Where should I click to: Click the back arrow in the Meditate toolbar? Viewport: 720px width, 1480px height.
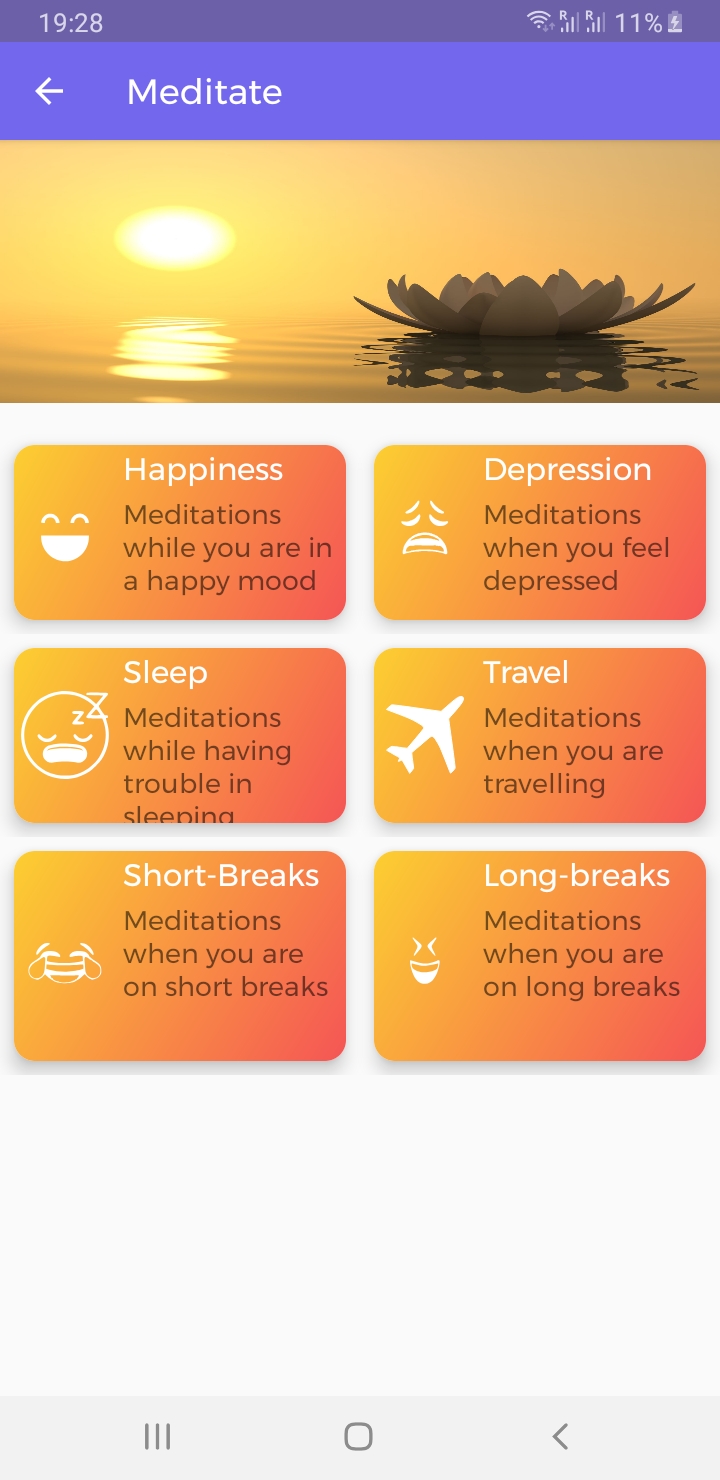point(48,91)
